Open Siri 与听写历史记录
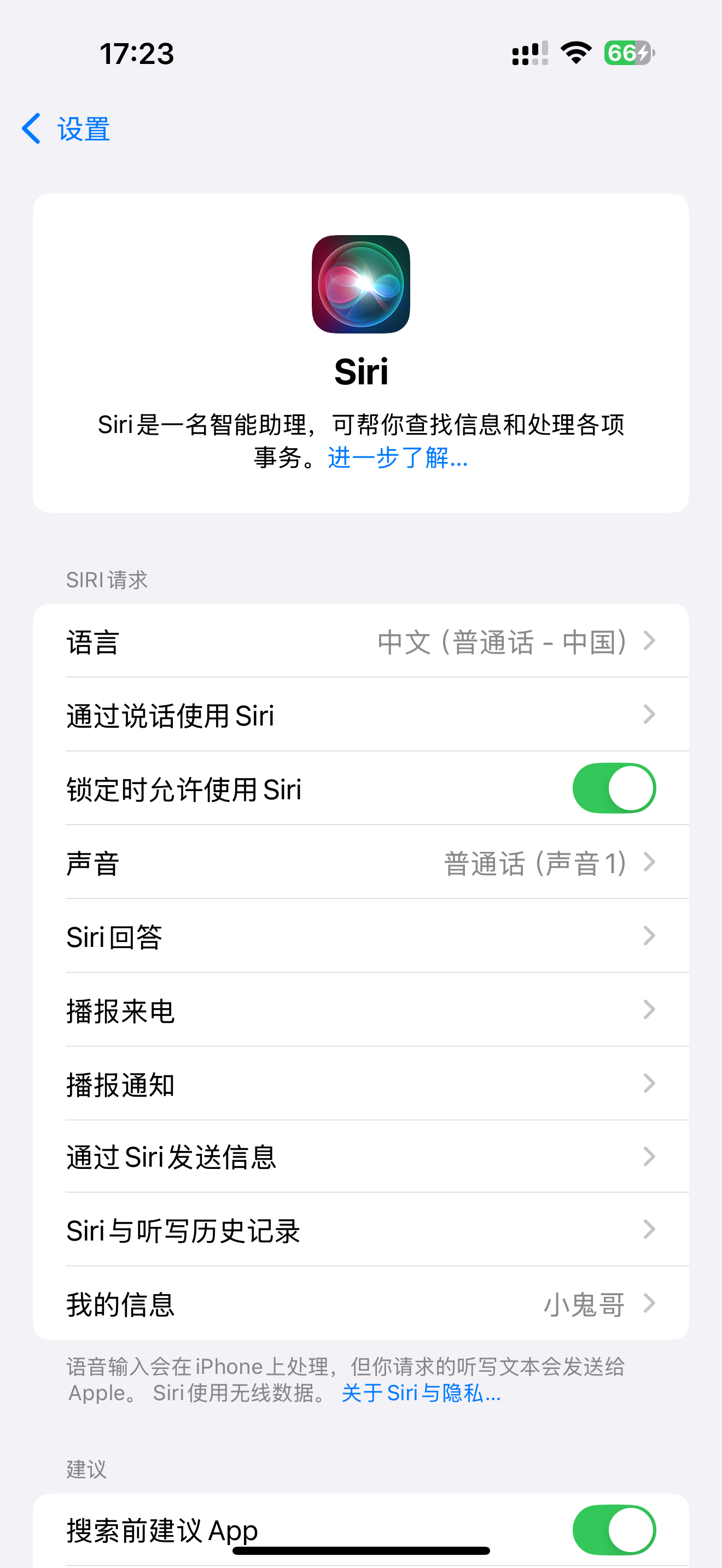This screenshot has height=1568, width=722. click(360, 1230)
